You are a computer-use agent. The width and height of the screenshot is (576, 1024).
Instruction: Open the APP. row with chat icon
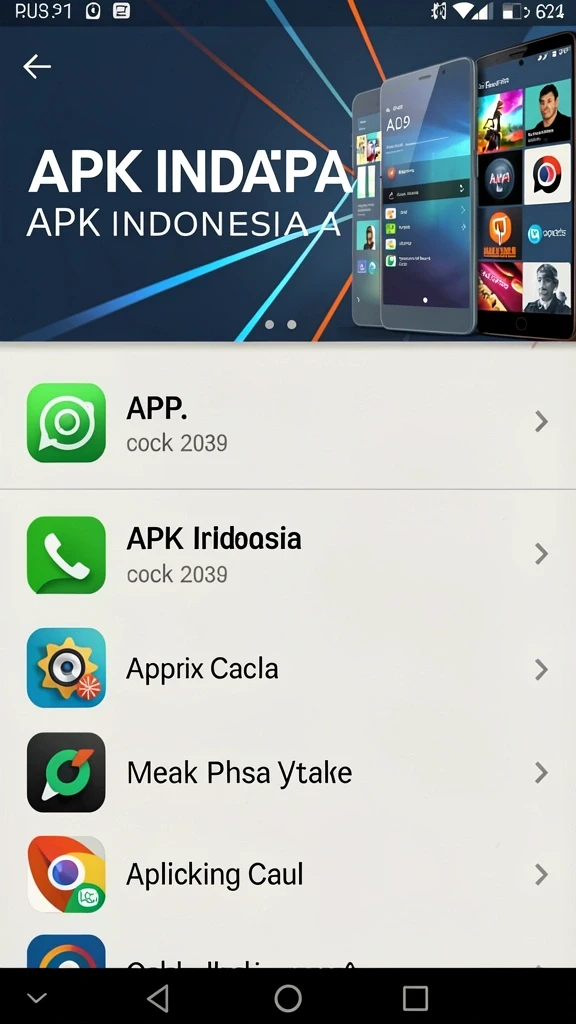pos(288,423)
